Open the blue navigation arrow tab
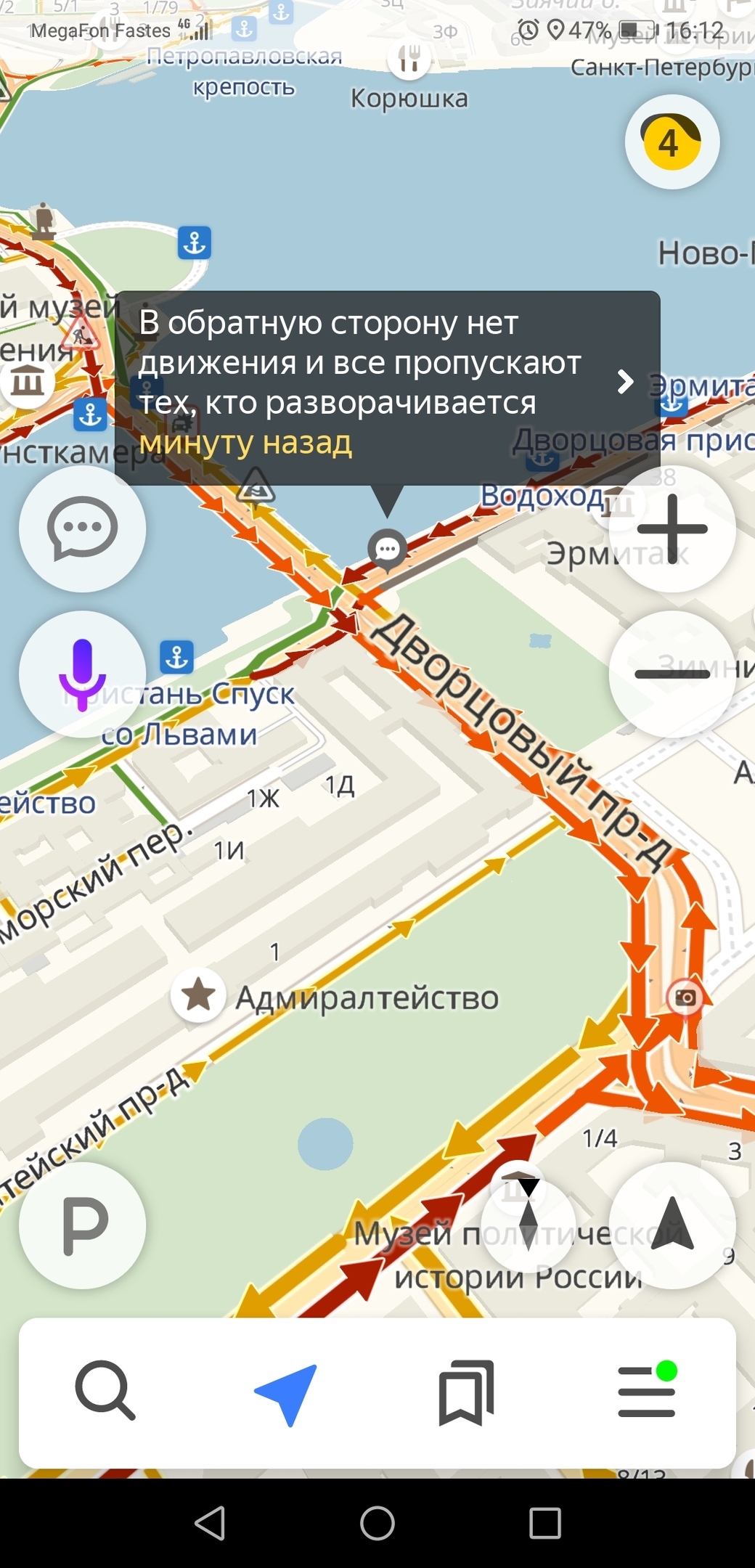This screenshot has height=1568, width=755. pyautogui.click(x=286, y=1392)
